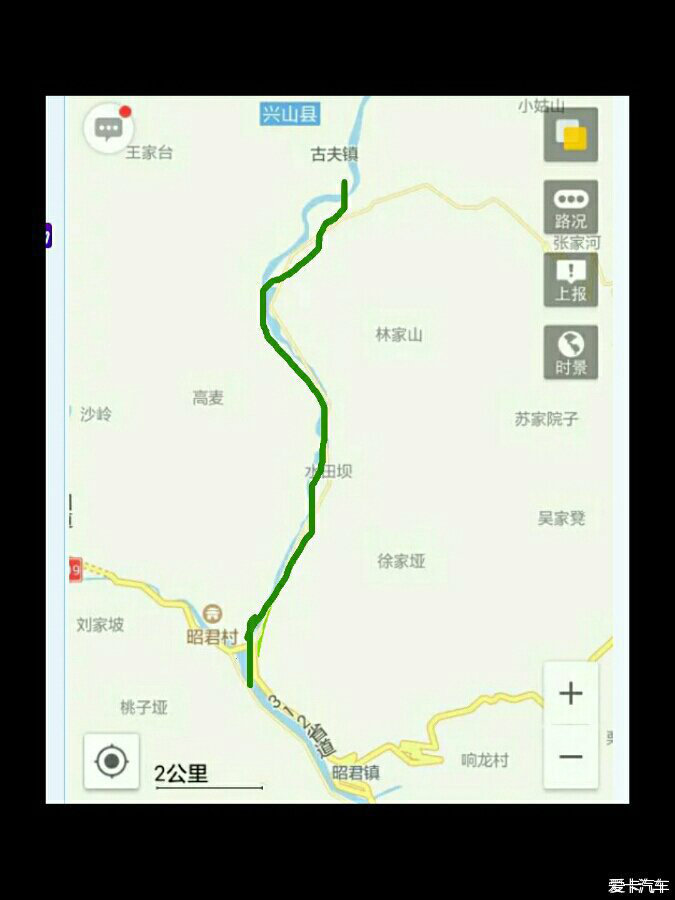This screenshot has height=900, width=675.
Task: Open the 时景 street view button
Action: pyautogui.click(x=571, y=353)
